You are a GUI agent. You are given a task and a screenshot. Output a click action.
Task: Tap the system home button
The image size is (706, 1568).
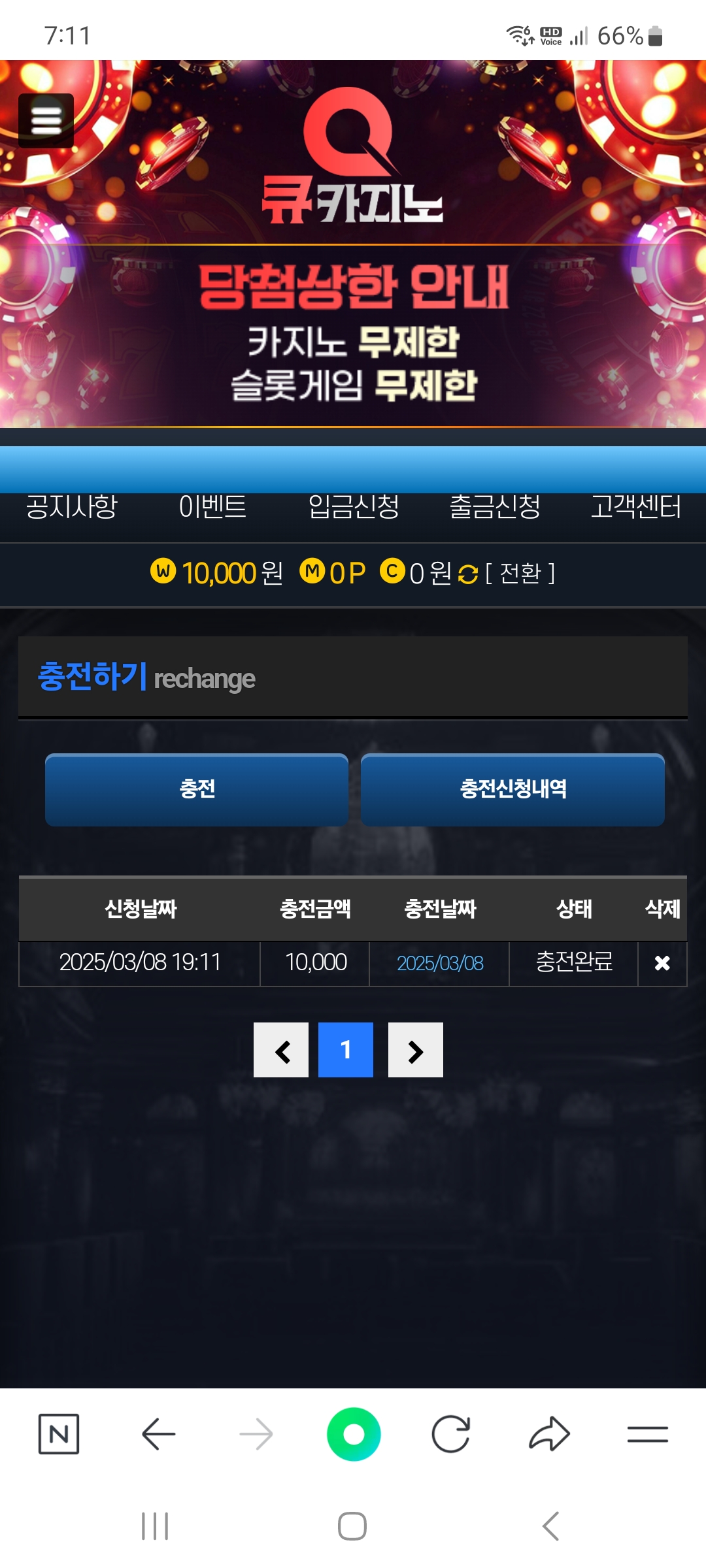coord(352,1526)
